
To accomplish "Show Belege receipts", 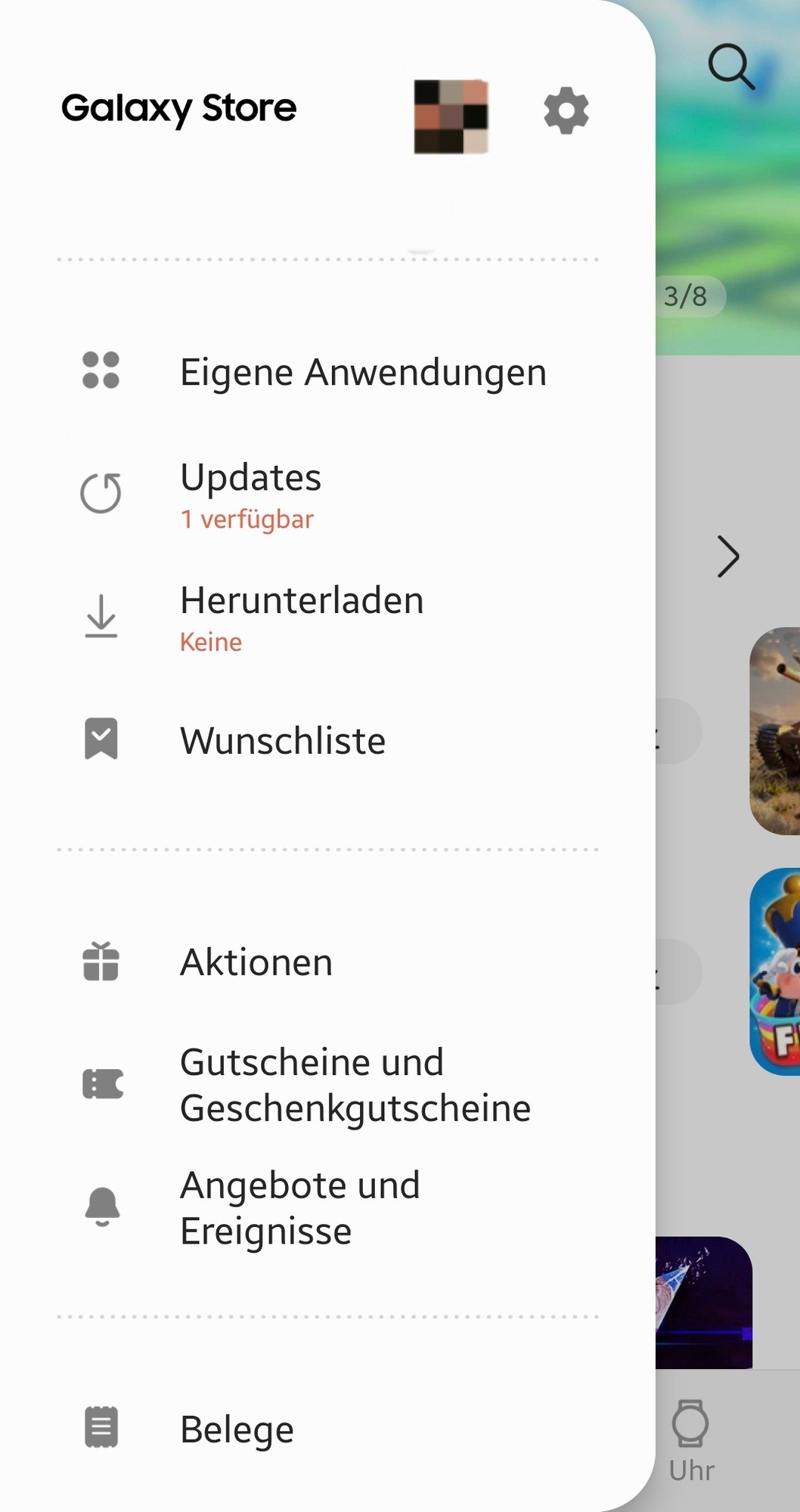I will point(237,1429).
